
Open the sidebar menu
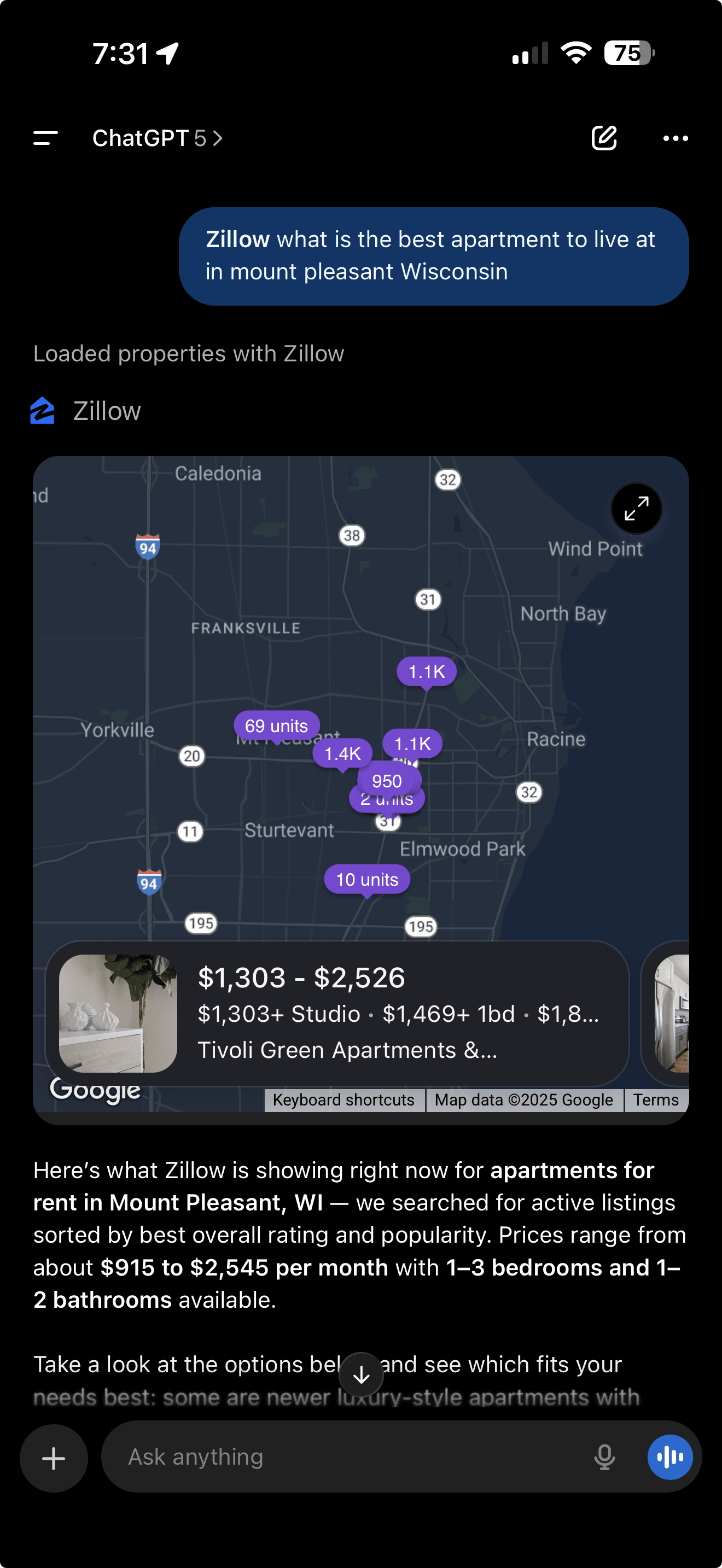[45, 139]
